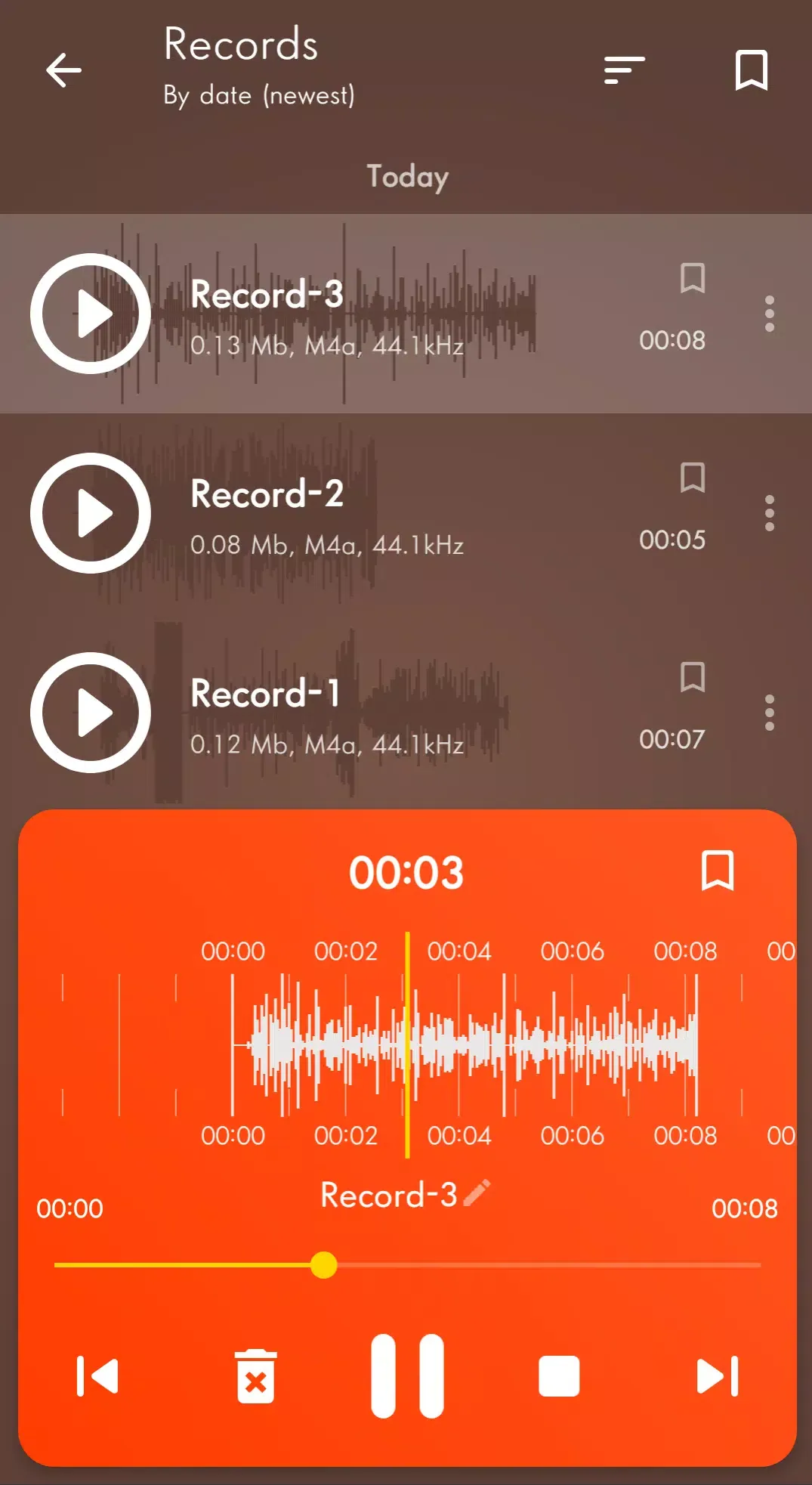Tap the back arrow to leave Records
Image resolution: width=812 pixels, height=1485 pixels.
tap(64, 70)
